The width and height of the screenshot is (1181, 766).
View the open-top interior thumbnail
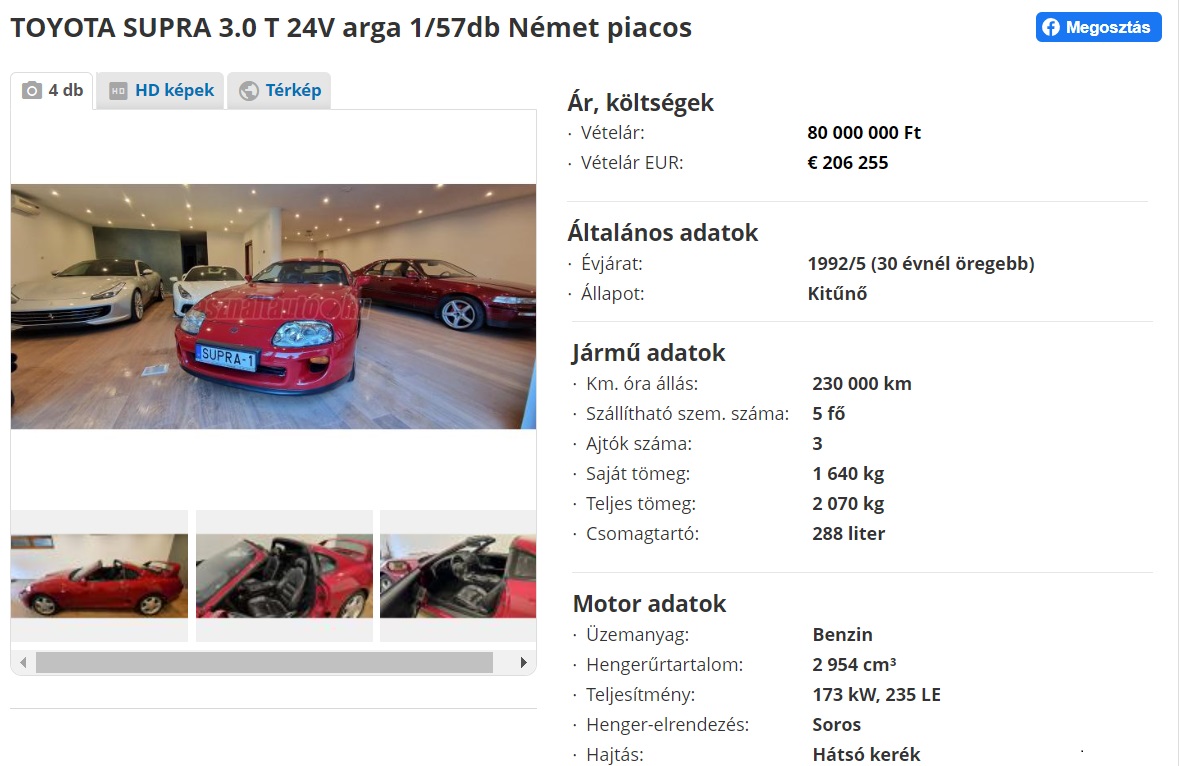click(x=284, y=576)
